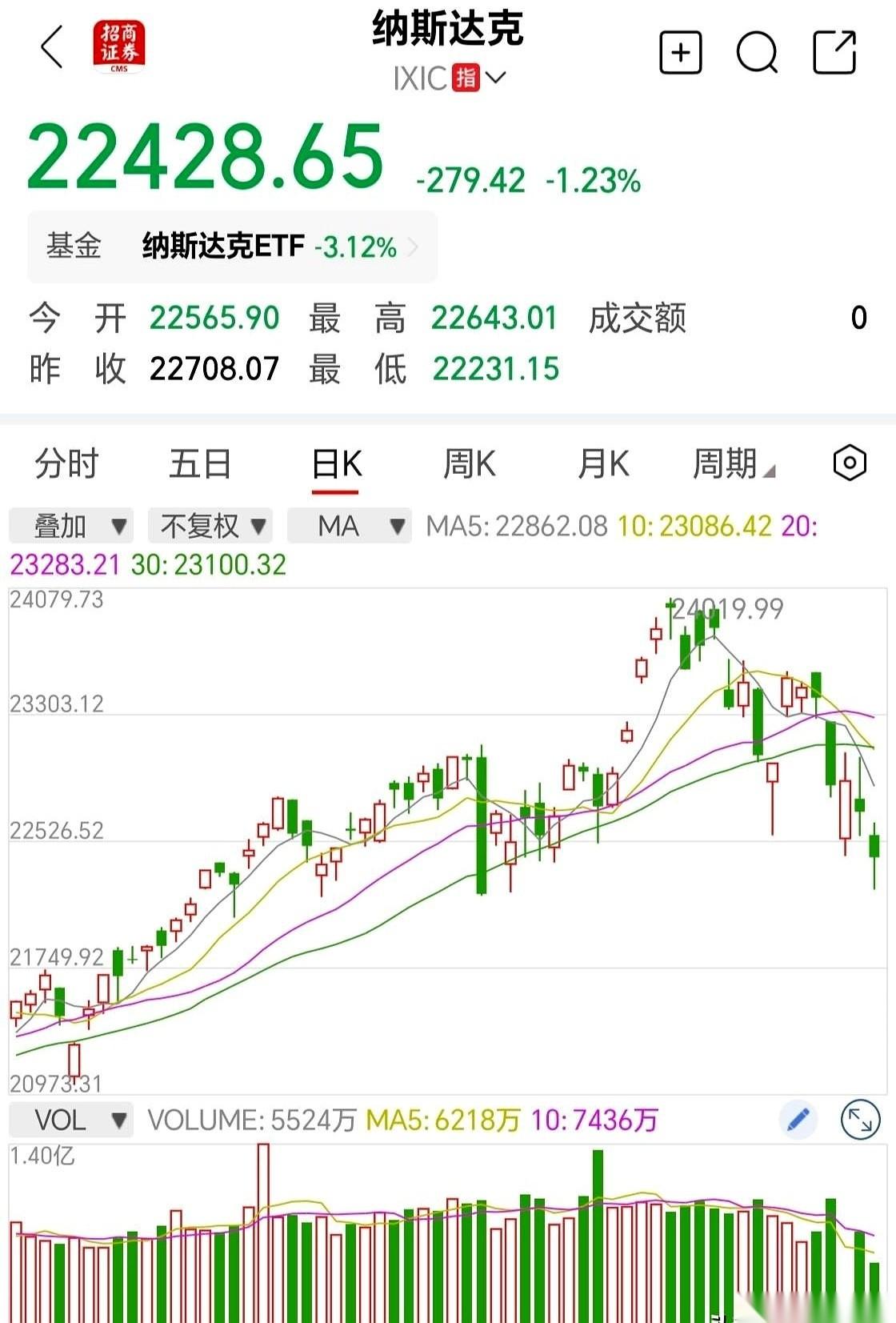This screenshot has width=896, height=1323.
Task: Switch to the 周K chart tab
Action: pos(470,464)
